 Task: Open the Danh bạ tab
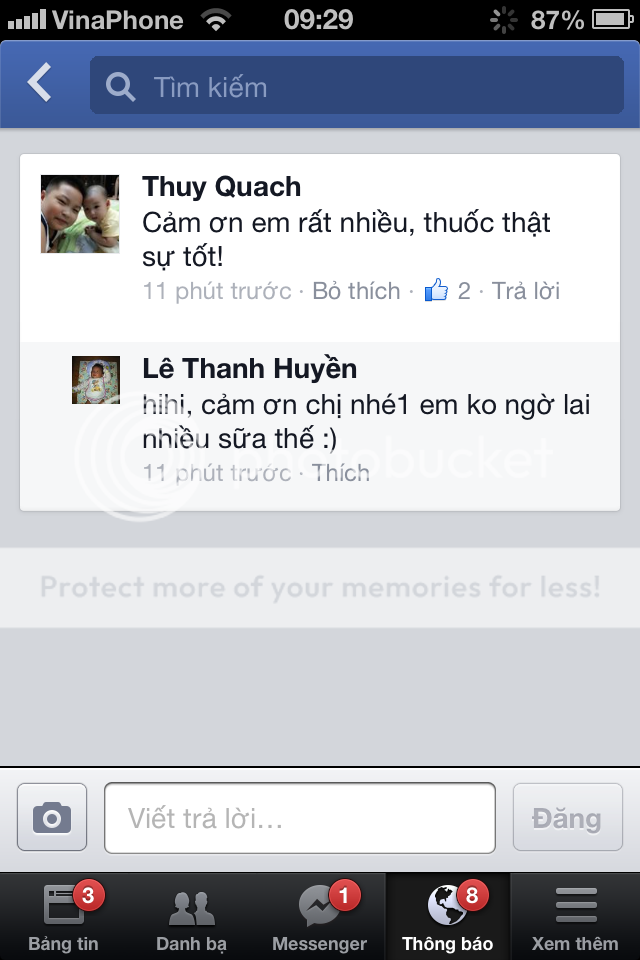click(192, 916)
